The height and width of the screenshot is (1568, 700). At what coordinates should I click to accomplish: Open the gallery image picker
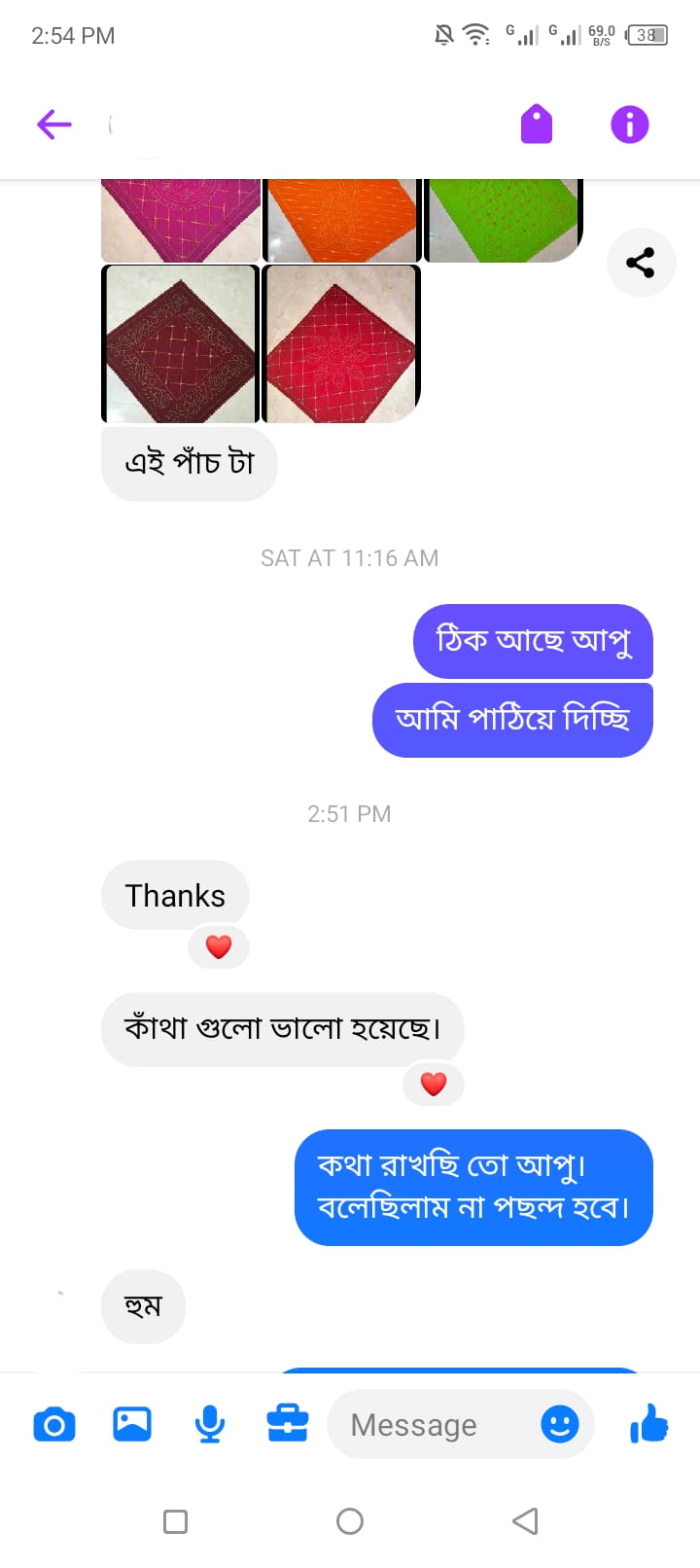pyautogui.click(x=132, y=1425)
